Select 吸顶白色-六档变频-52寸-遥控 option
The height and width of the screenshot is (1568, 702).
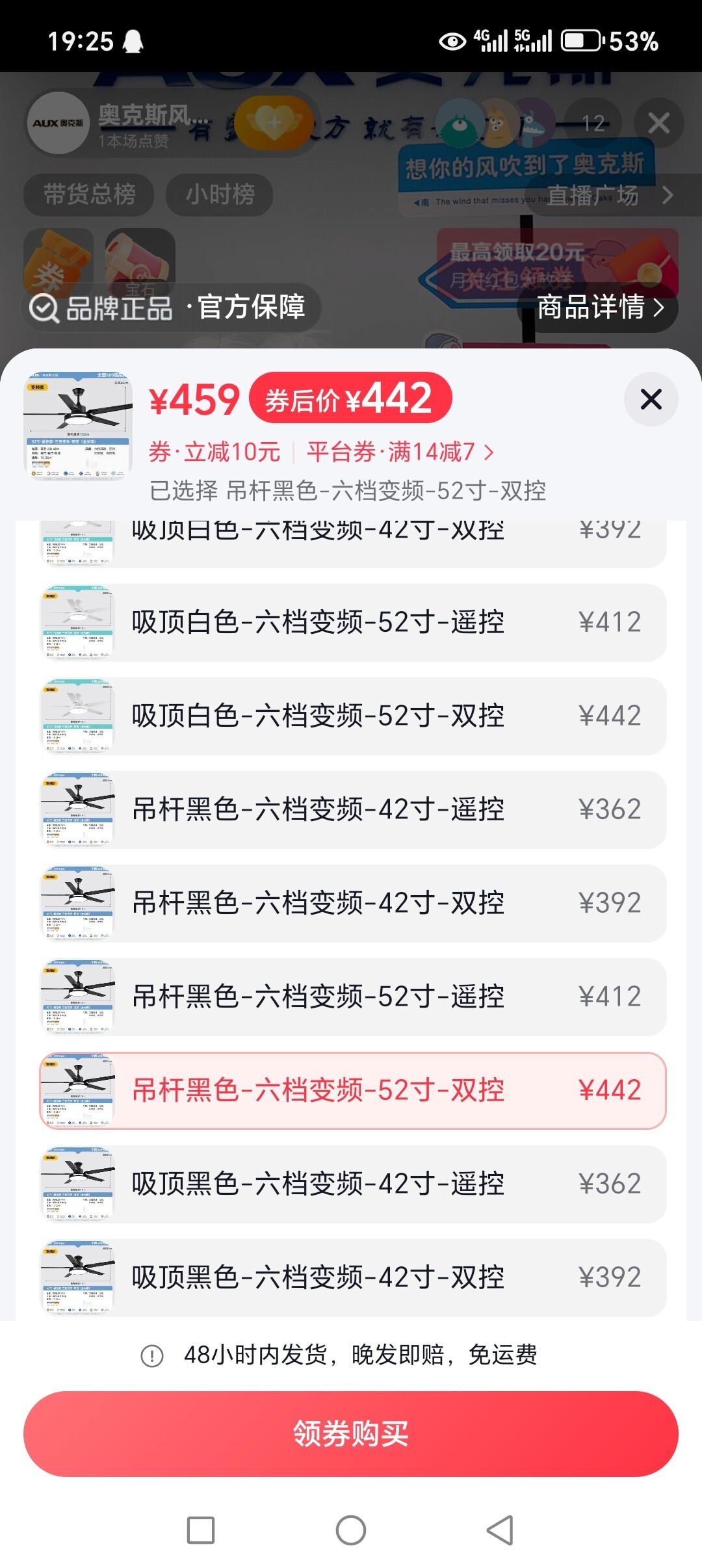[352, 623]
